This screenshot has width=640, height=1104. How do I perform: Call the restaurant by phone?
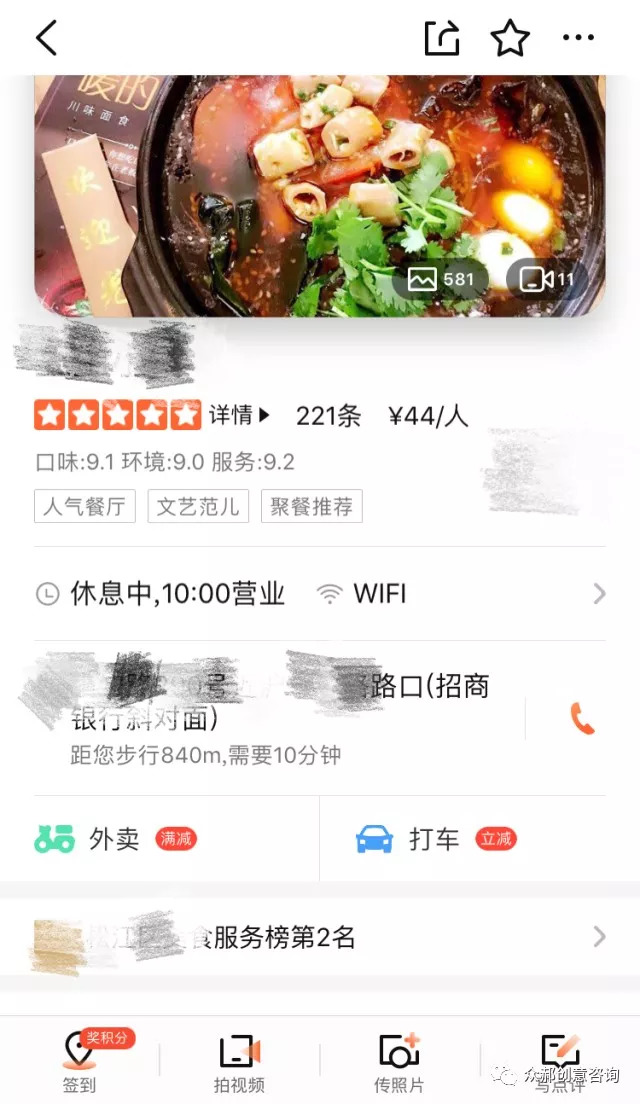(582, 718)
